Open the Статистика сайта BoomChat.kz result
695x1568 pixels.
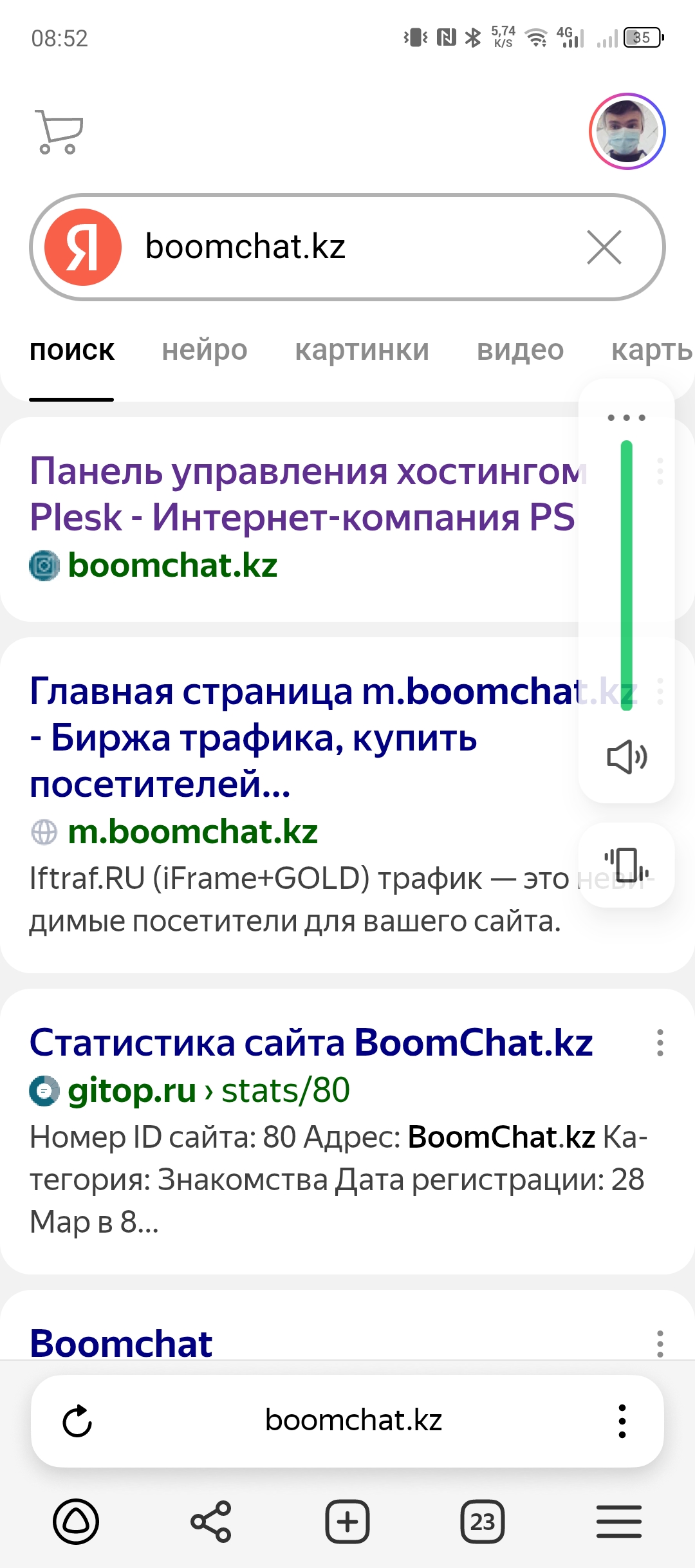point(311,1043)
